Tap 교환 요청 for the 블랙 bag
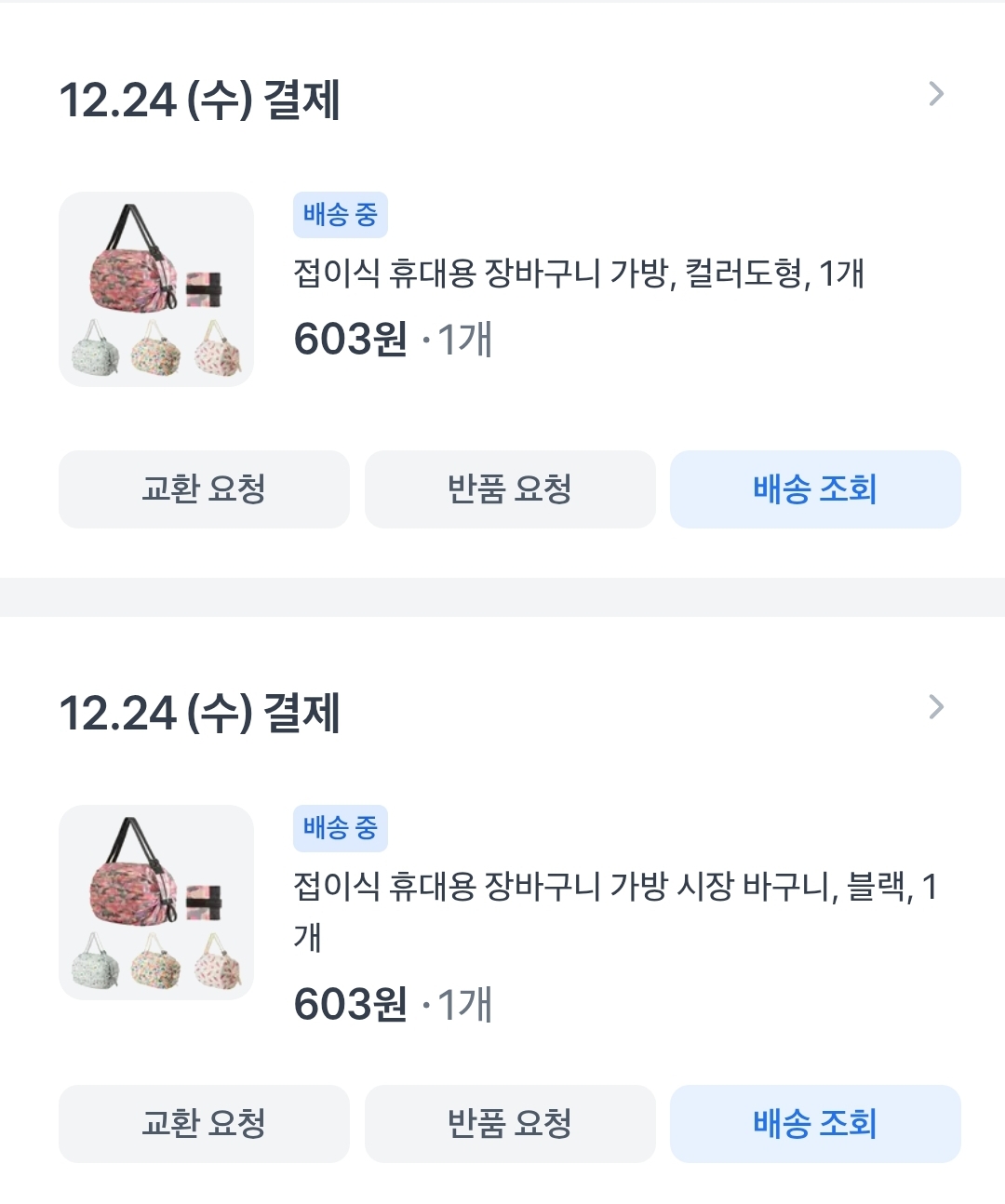Viewport: 1005px width, 1204px height. pos(204,1124)
